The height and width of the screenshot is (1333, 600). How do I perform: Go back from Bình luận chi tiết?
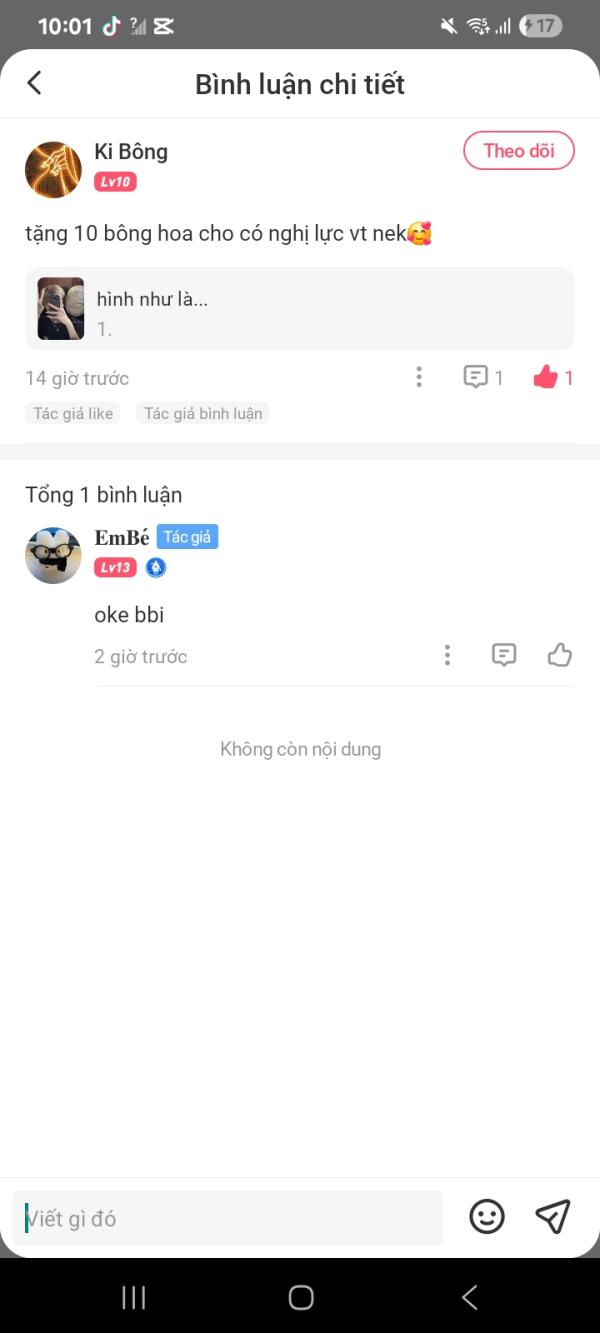(x=35, y=83)
